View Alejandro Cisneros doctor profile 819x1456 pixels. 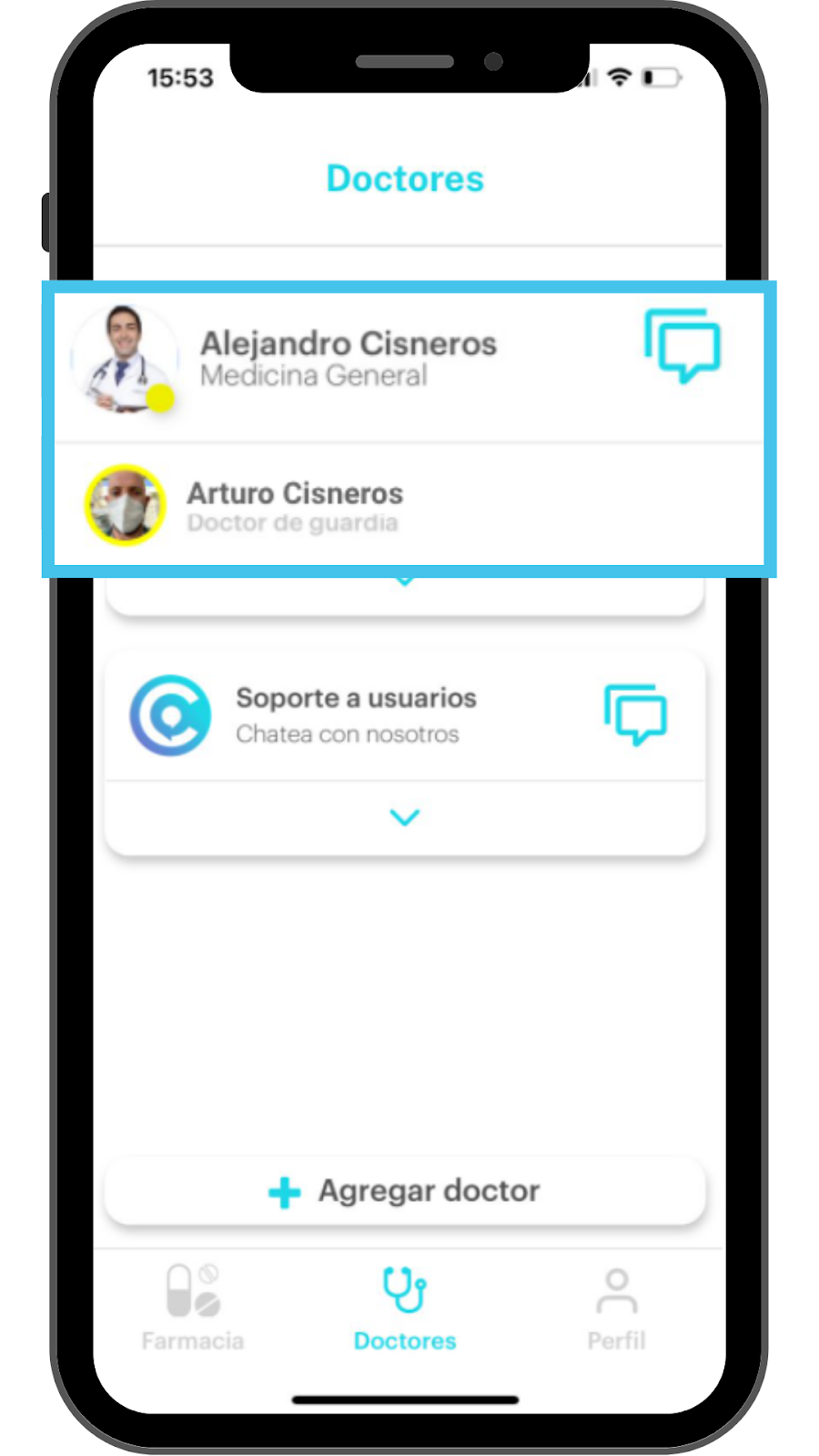click(349, 358)
